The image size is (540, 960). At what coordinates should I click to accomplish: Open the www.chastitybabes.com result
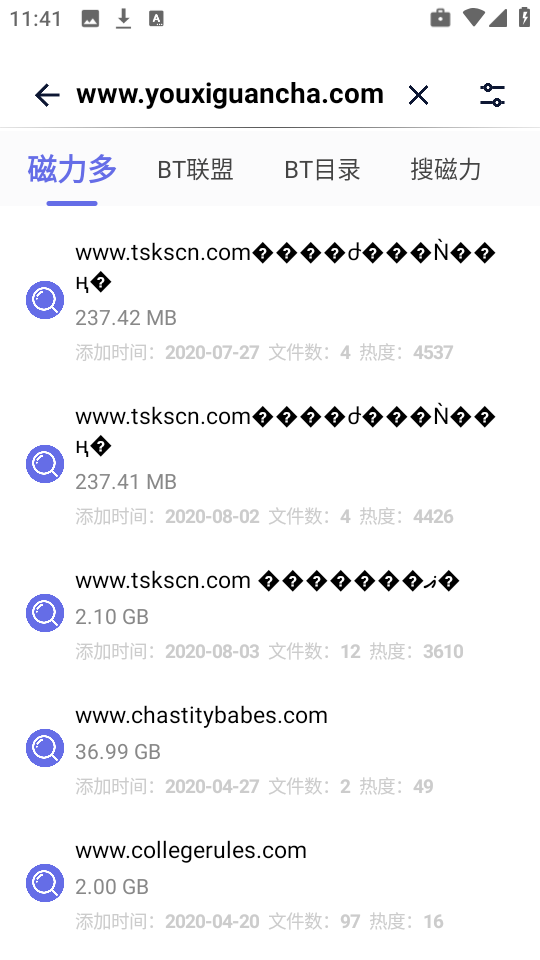click(270, 748)
